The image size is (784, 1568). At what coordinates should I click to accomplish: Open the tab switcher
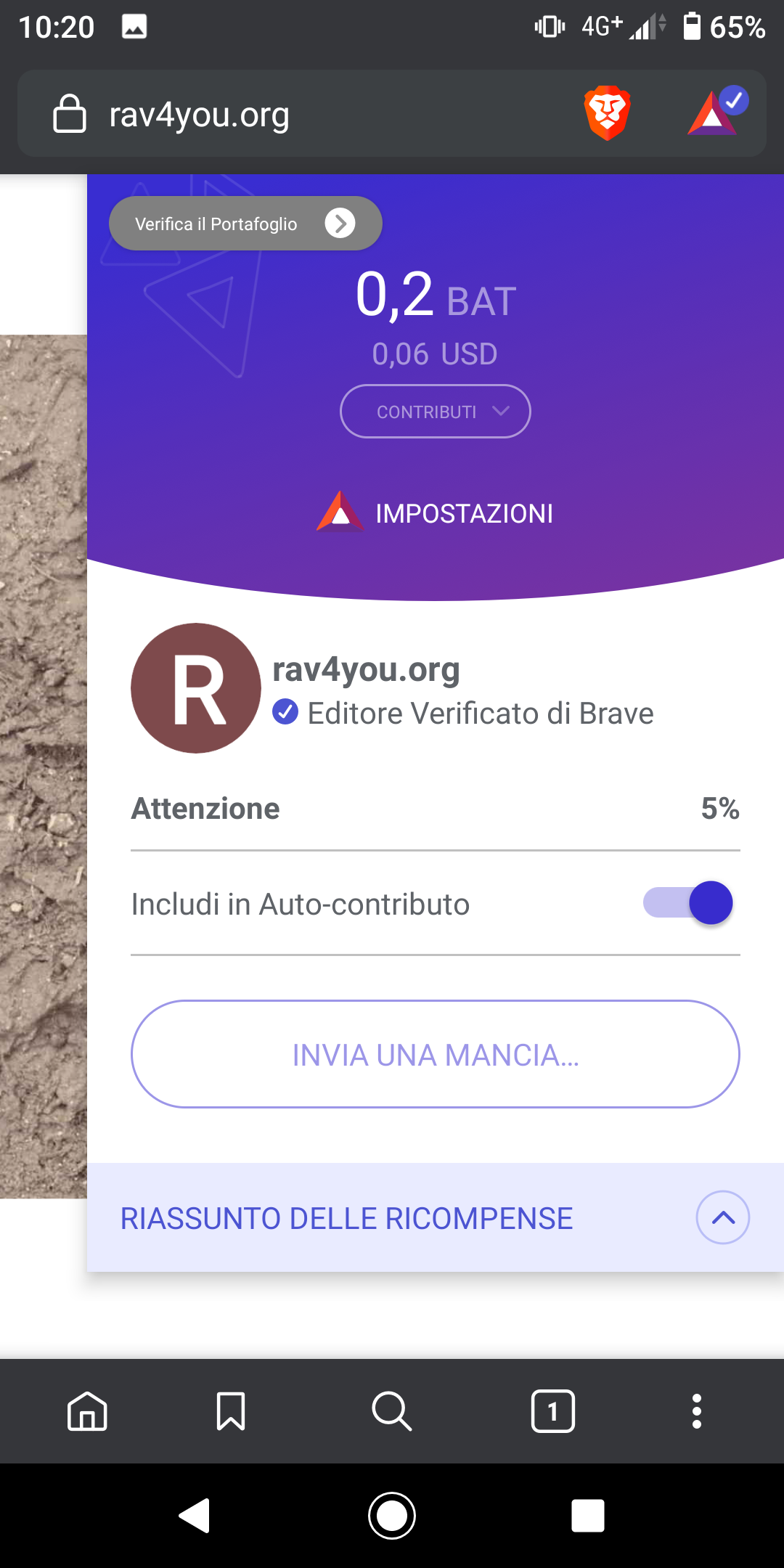click(x=552, y=1411)
